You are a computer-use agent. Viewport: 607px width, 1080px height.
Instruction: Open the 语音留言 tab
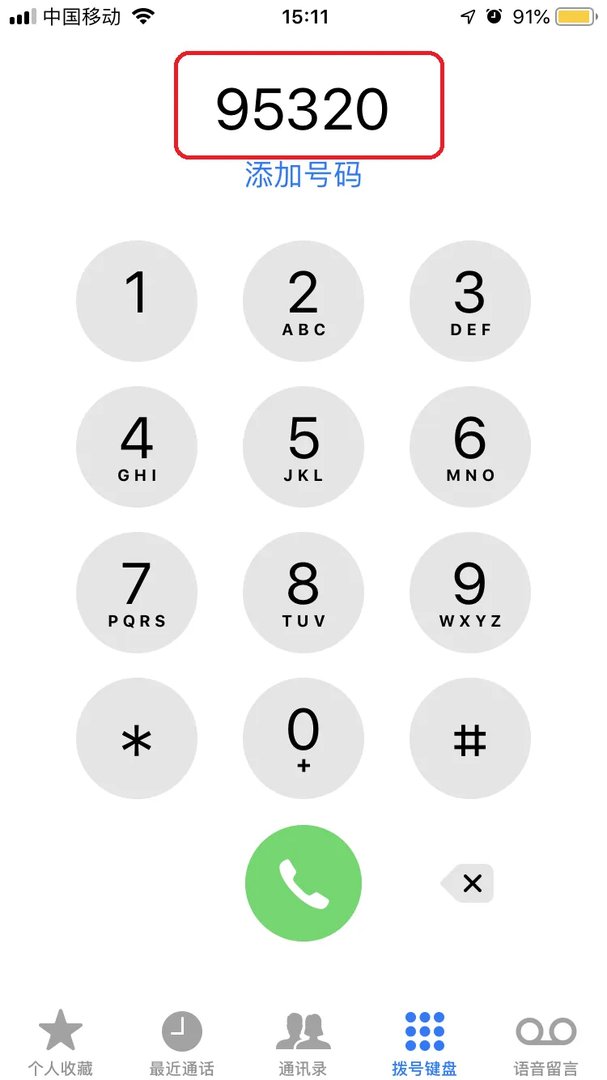[546, 1042]
